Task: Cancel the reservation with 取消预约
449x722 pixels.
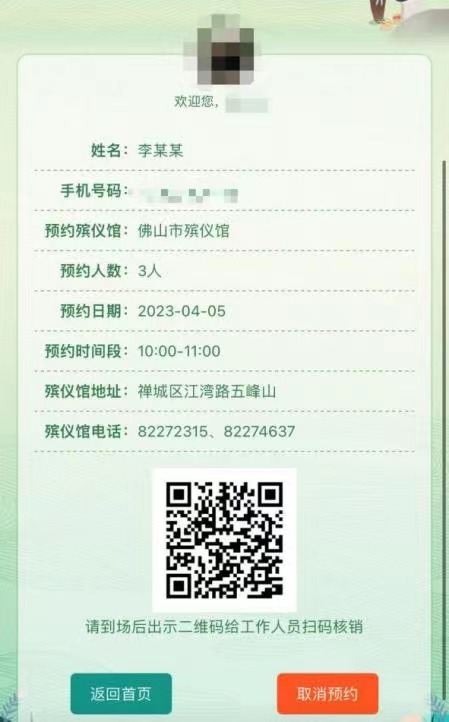Action: (x=327, y=693)
